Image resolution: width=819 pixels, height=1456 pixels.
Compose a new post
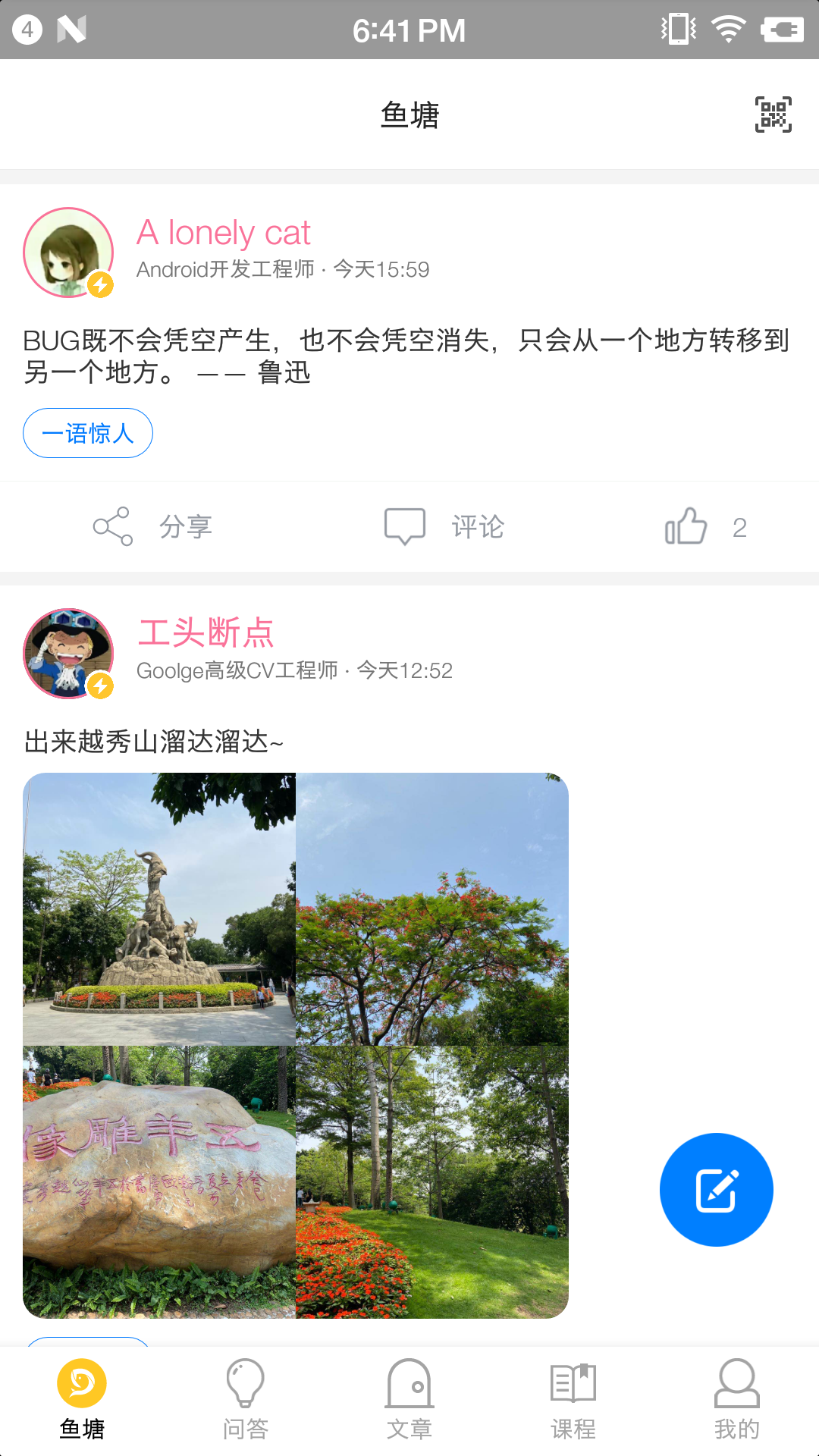716,1190
